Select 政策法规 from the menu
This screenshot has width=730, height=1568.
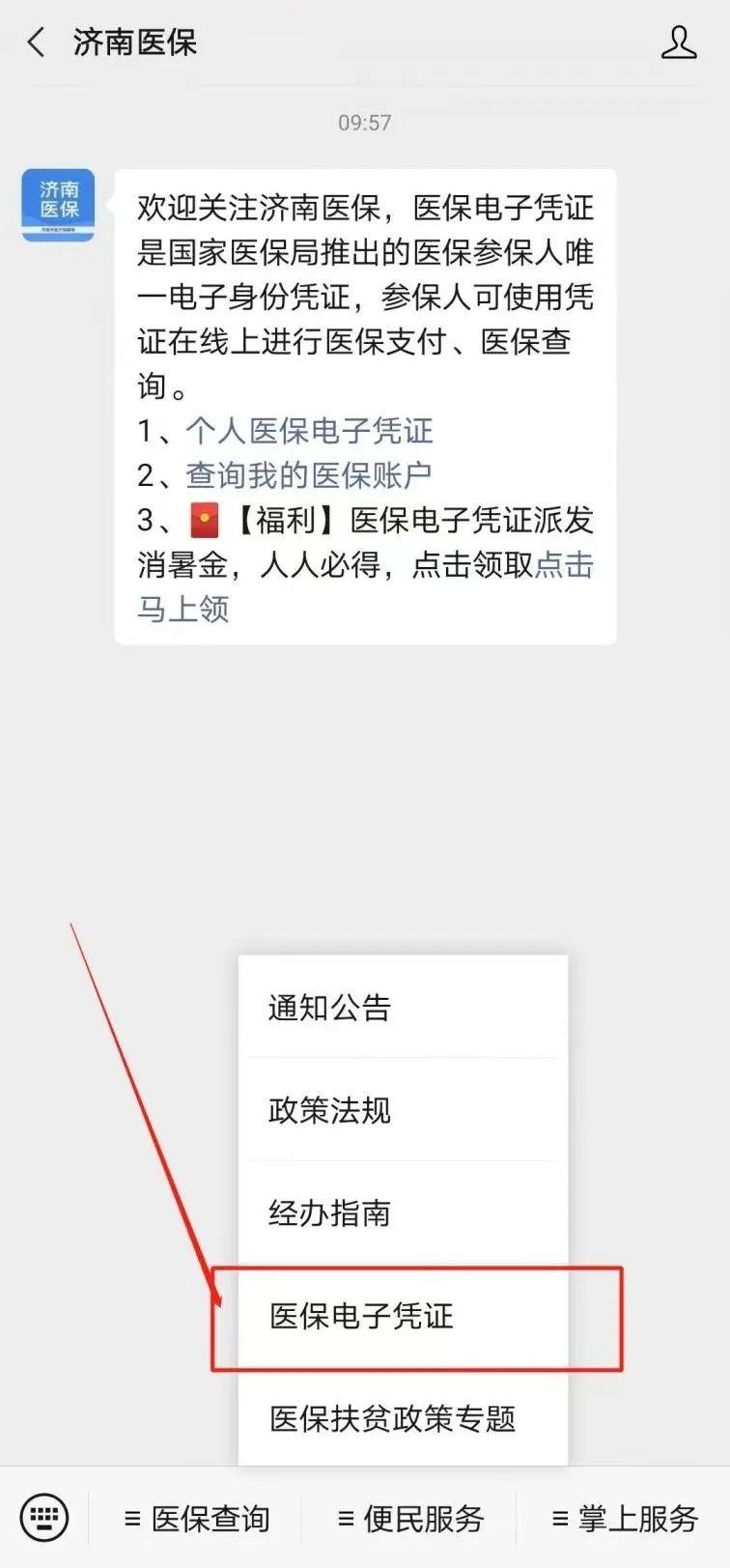coord(403,1110)
